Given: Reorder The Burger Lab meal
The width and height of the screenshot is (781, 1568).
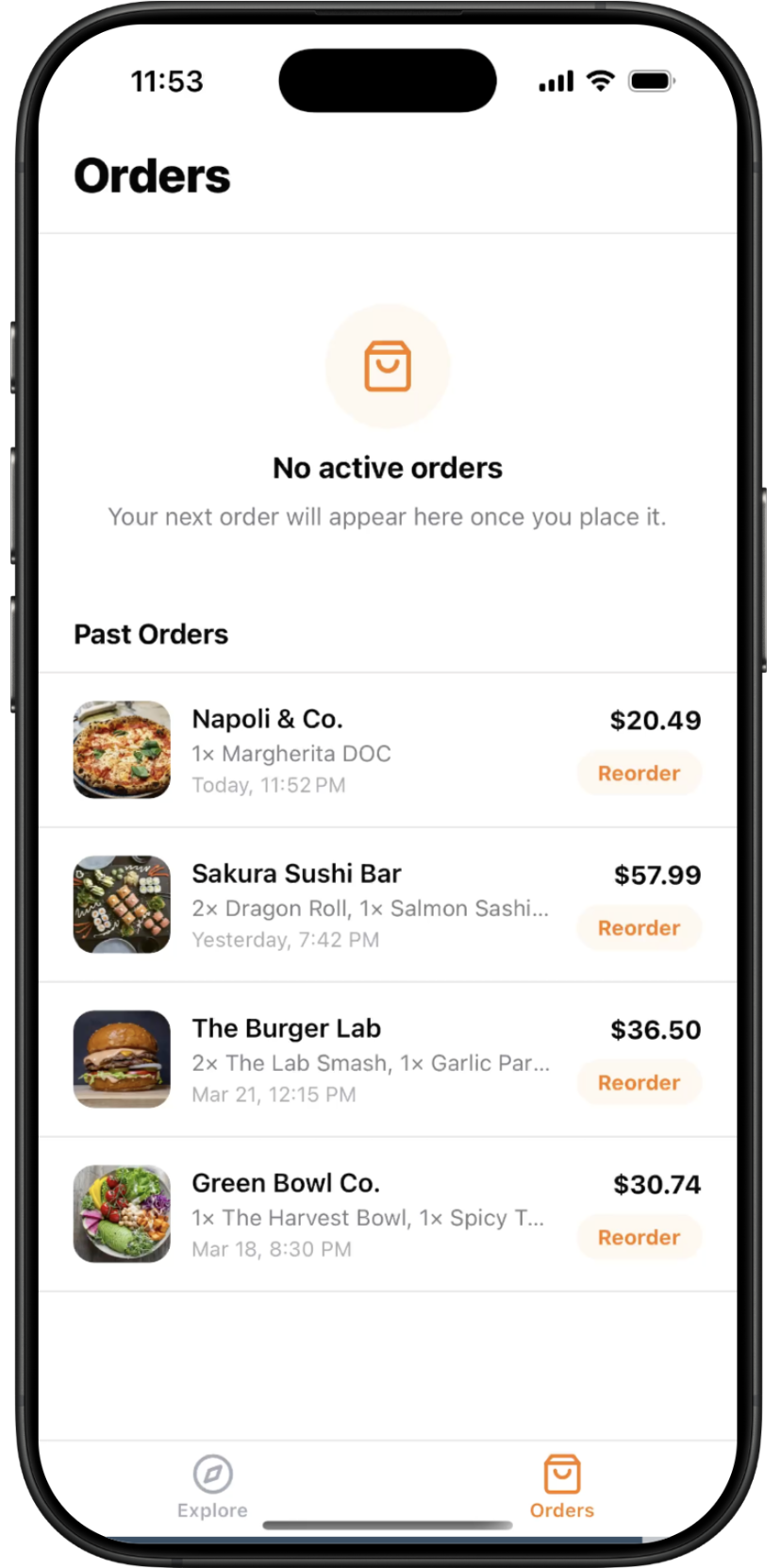Looking at the screenshot, I should (x=639, y=1083).
